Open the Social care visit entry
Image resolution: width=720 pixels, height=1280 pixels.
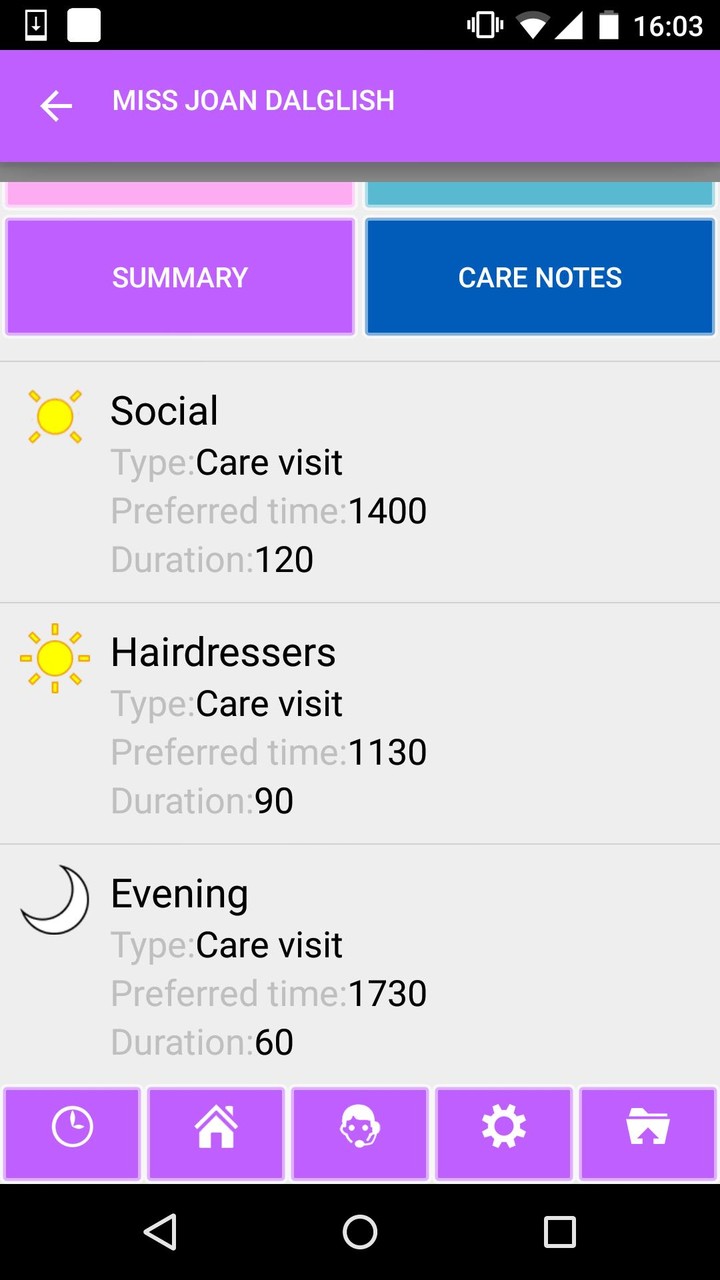tap(360, 482)
